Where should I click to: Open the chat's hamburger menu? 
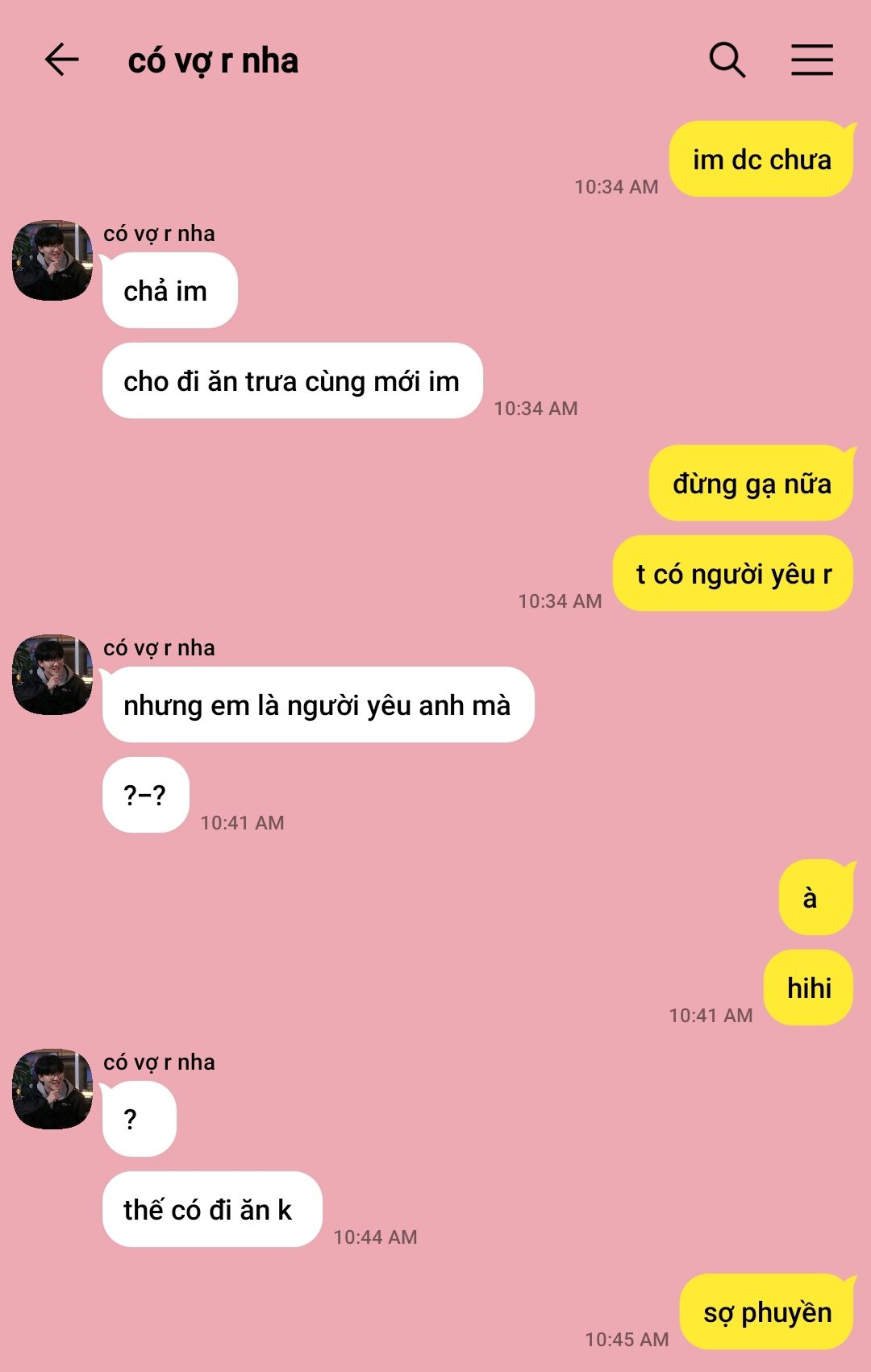811,60
